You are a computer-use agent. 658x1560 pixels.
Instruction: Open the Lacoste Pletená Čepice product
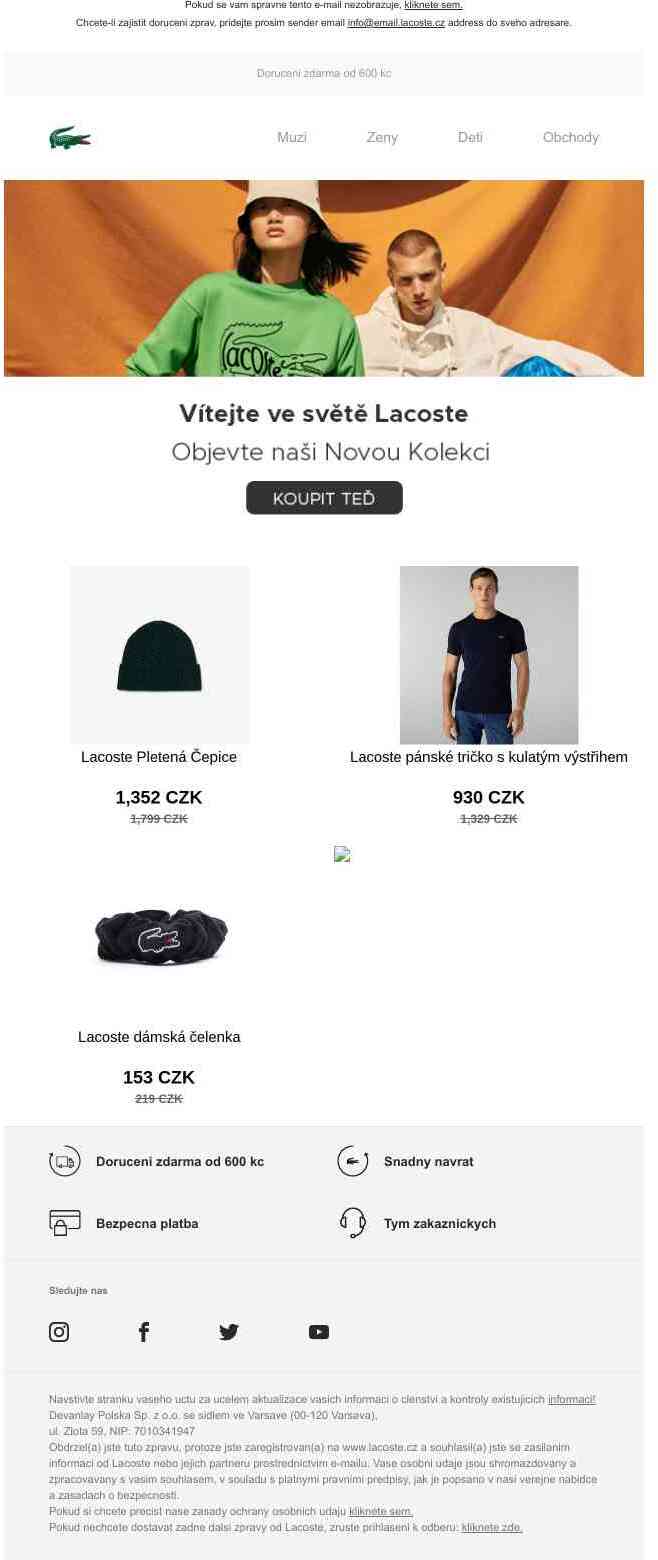[159, 655]
